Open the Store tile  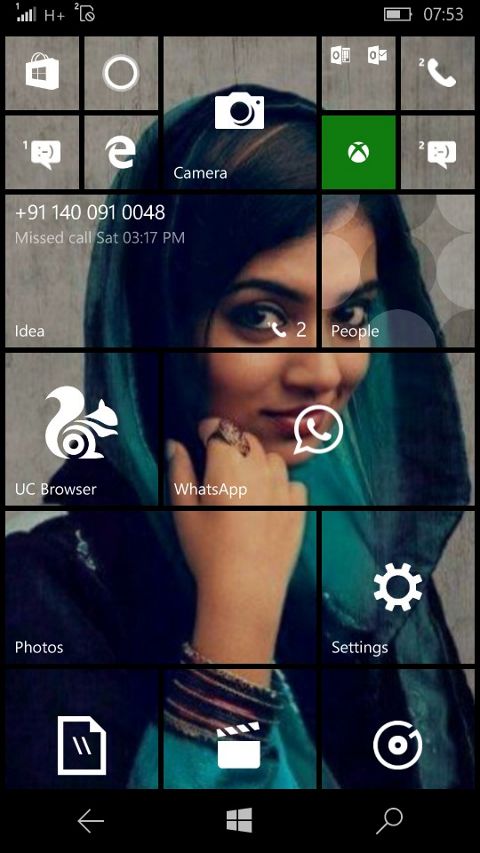coord(42,73)
